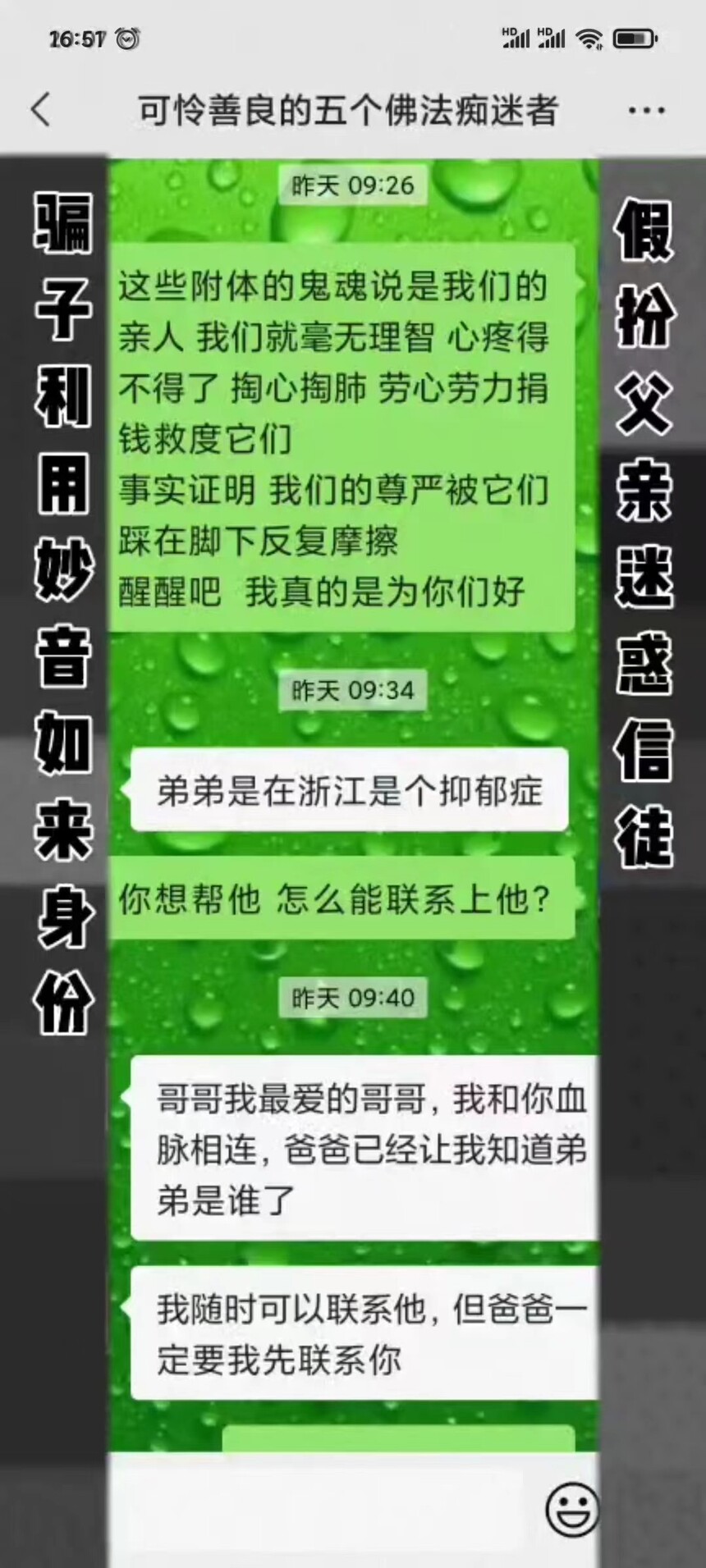Open the three-dot more options menu
Screen dimensions: 706x1568
point(647,110)
